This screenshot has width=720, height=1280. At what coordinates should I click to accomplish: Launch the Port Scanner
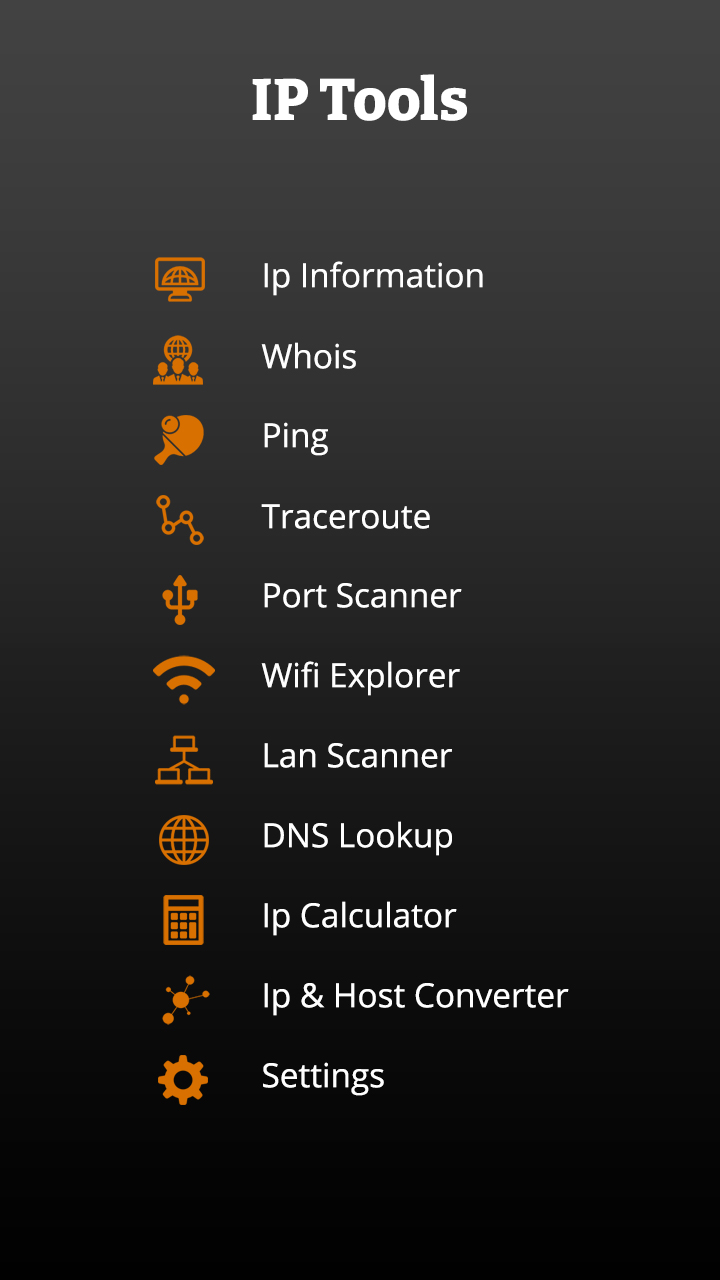pos(361,596)
